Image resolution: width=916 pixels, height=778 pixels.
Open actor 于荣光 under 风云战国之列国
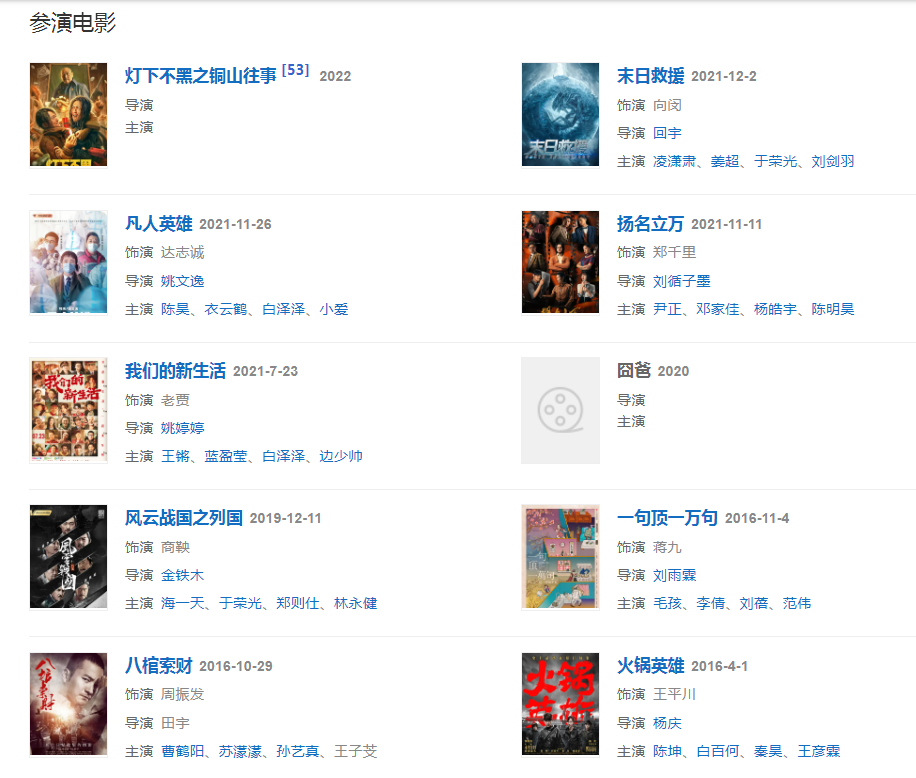pos(240,603)
